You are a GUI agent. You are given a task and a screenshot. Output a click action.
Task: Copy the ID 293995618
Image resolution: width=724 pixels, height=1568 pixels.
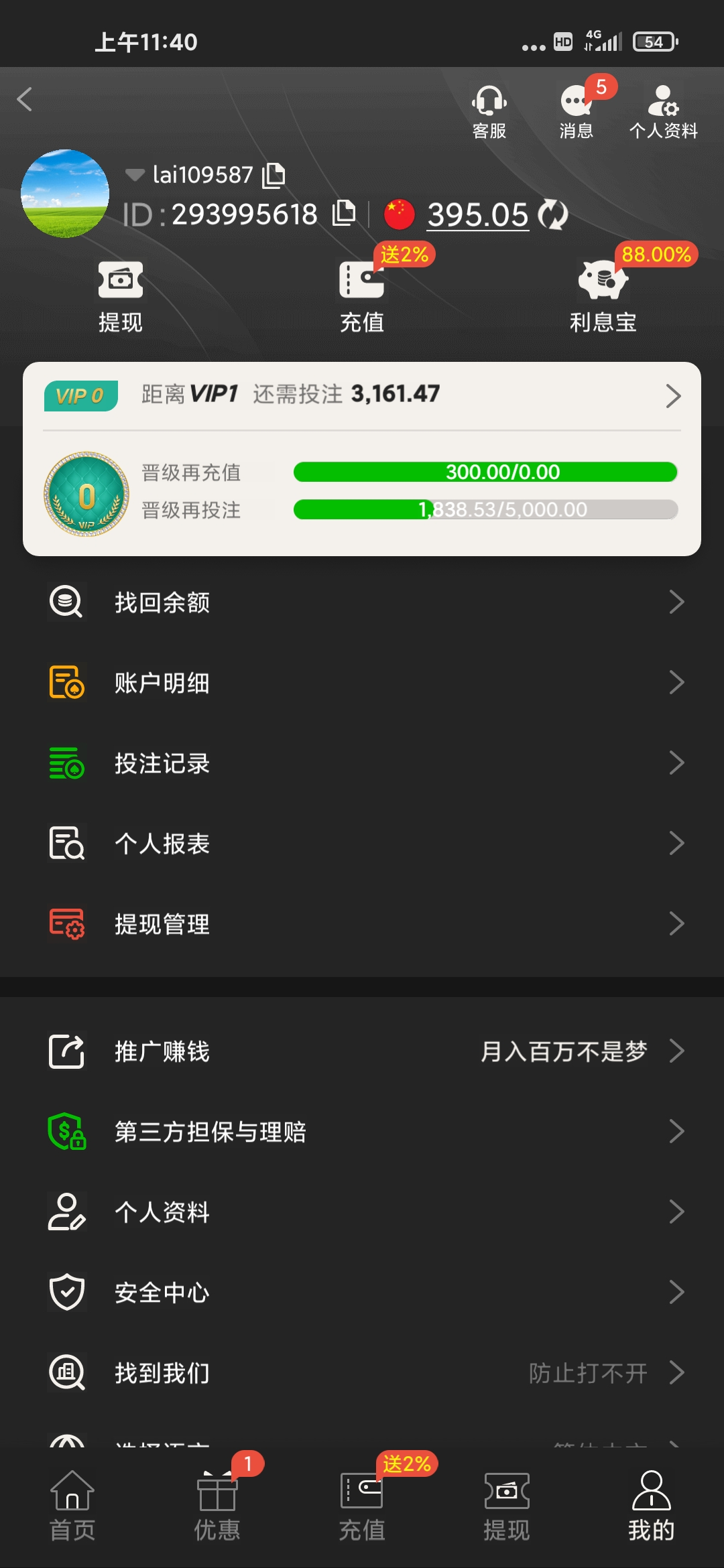click(344, 213)
